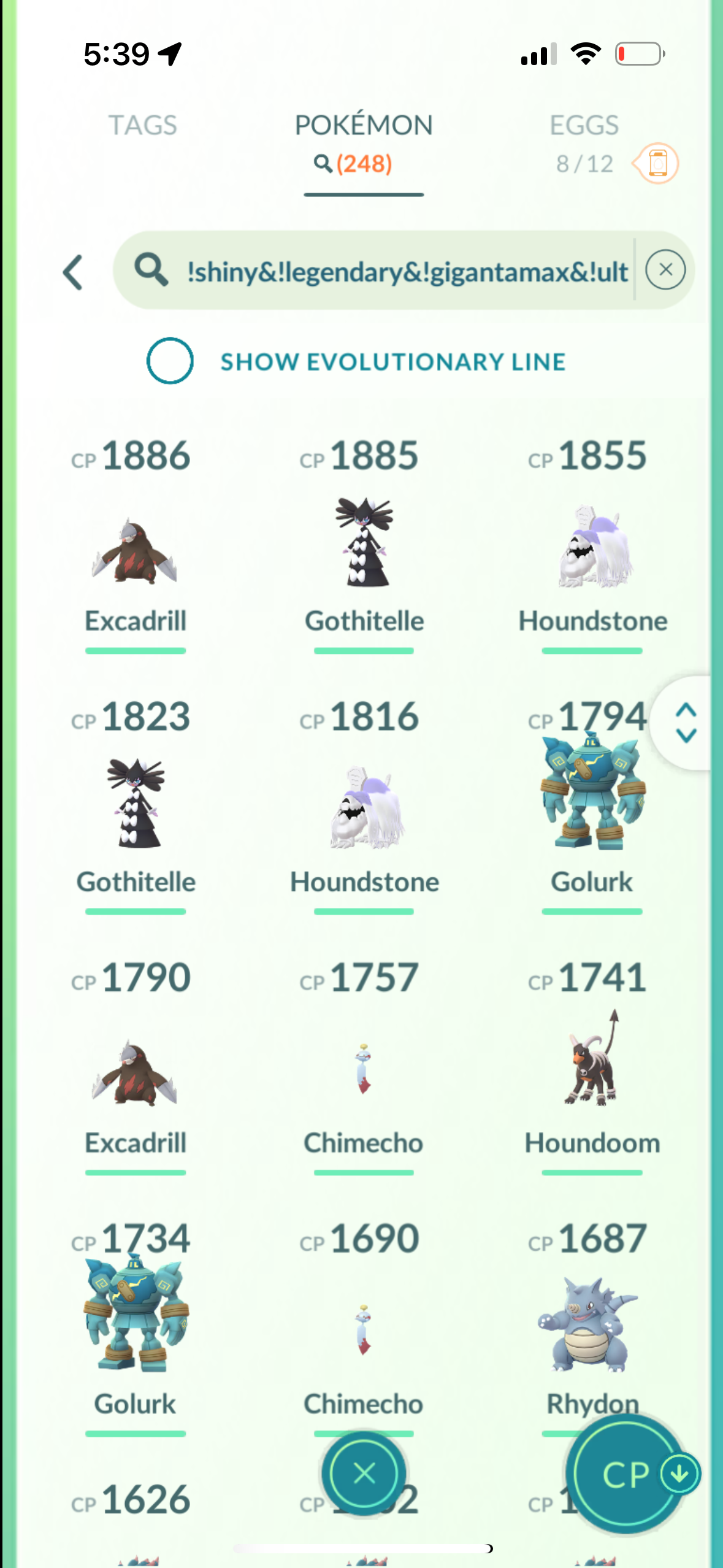
Task: Close the Pokémon list
Action: pos(364,1473)
